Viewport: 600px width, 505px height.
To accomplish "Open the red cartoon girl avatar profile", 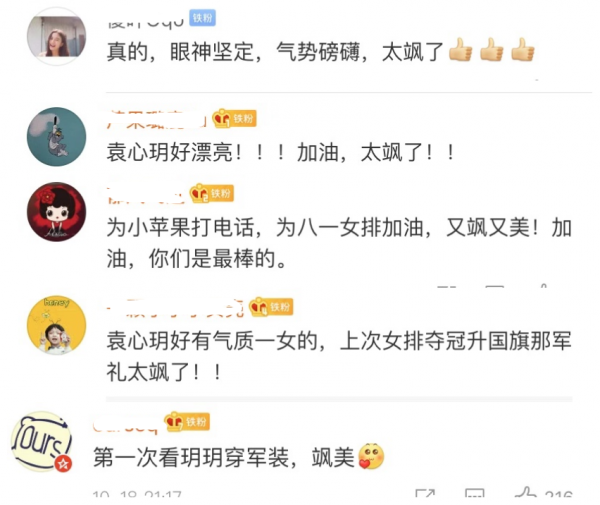I will click(56, 211).
